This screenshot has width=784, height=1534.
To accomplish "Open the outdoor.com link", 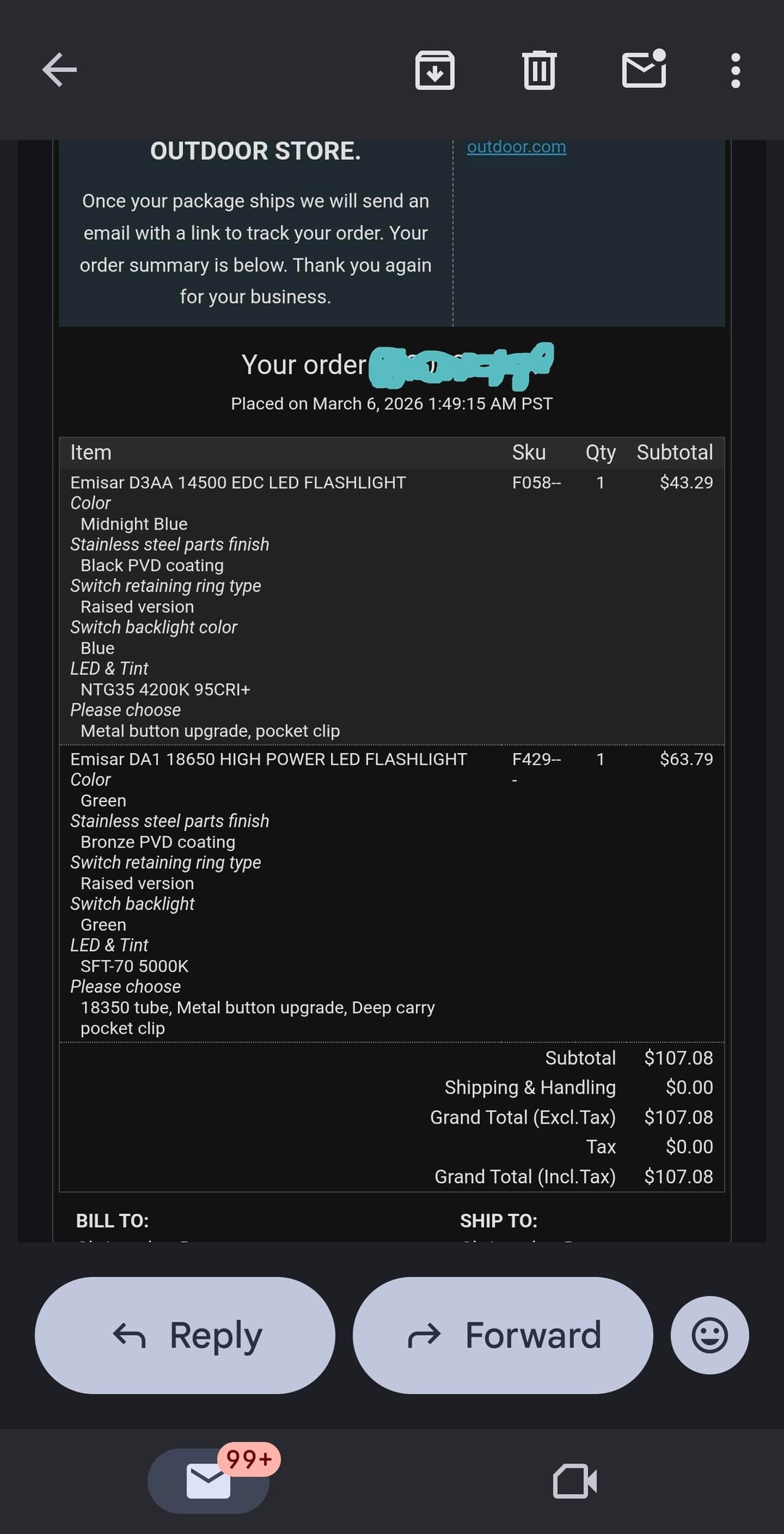I will point(516,147).
